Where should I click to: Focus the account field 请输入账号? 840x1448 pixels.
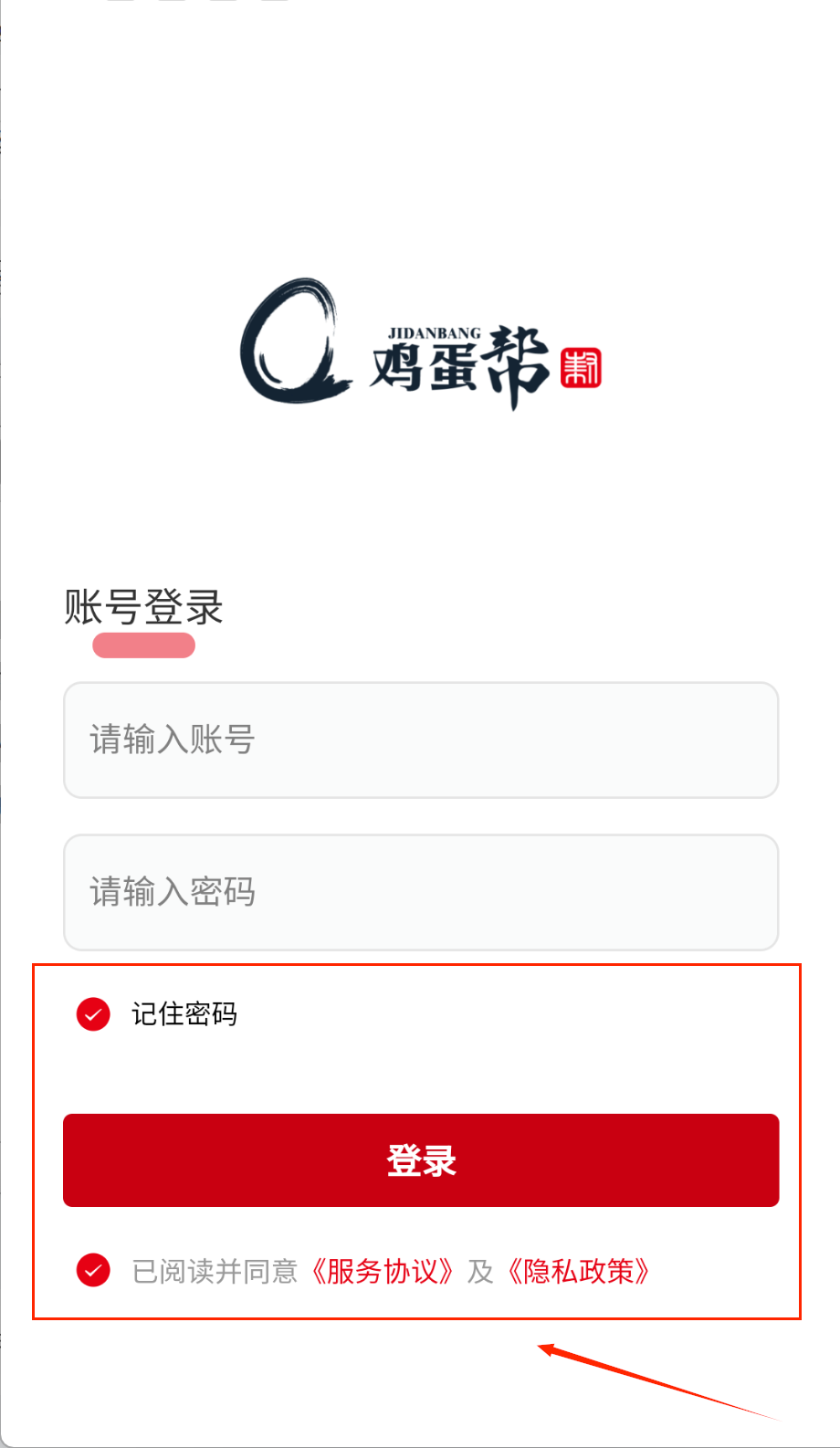[420, 740]
